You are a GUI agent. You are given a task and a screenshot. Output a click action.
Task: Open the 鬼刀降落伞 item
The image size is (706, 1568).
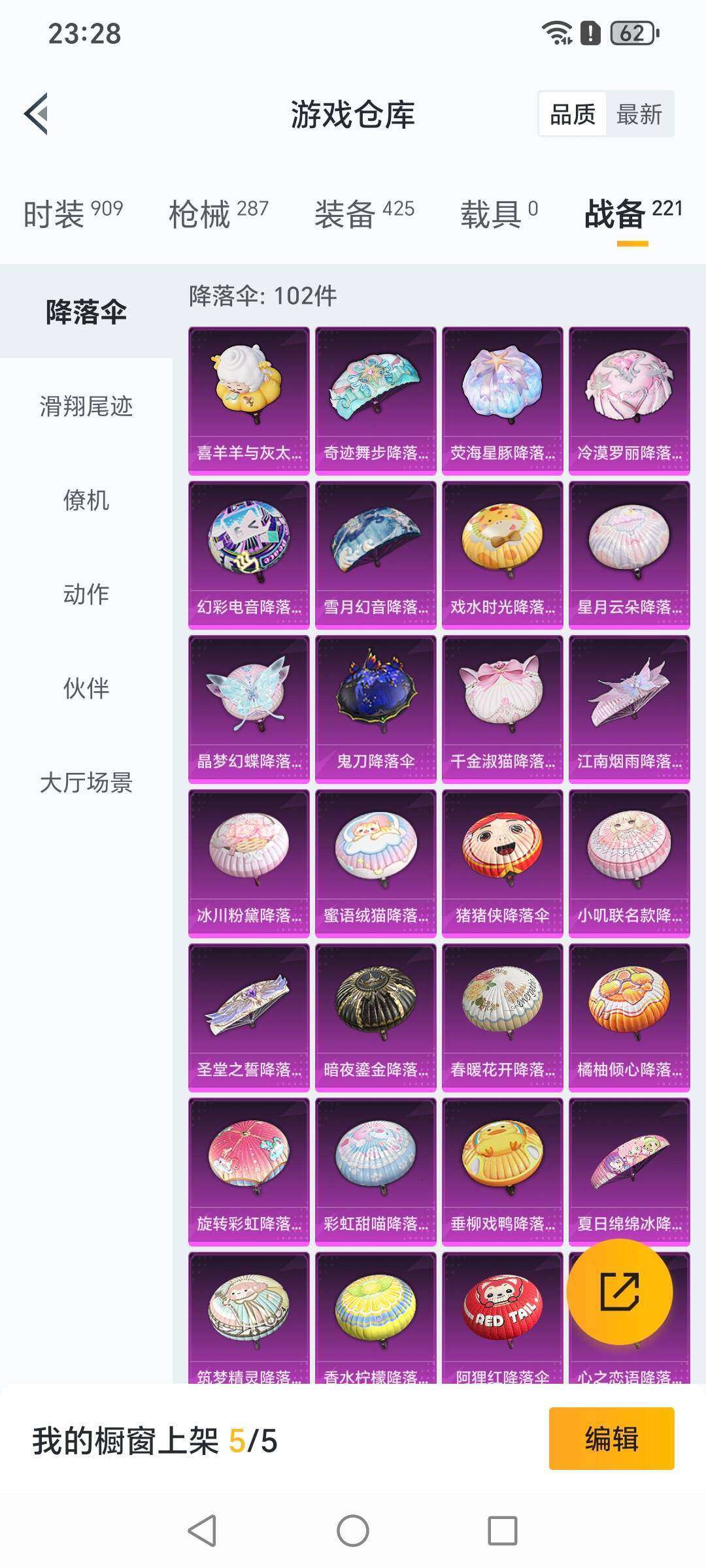pos(375,704)
